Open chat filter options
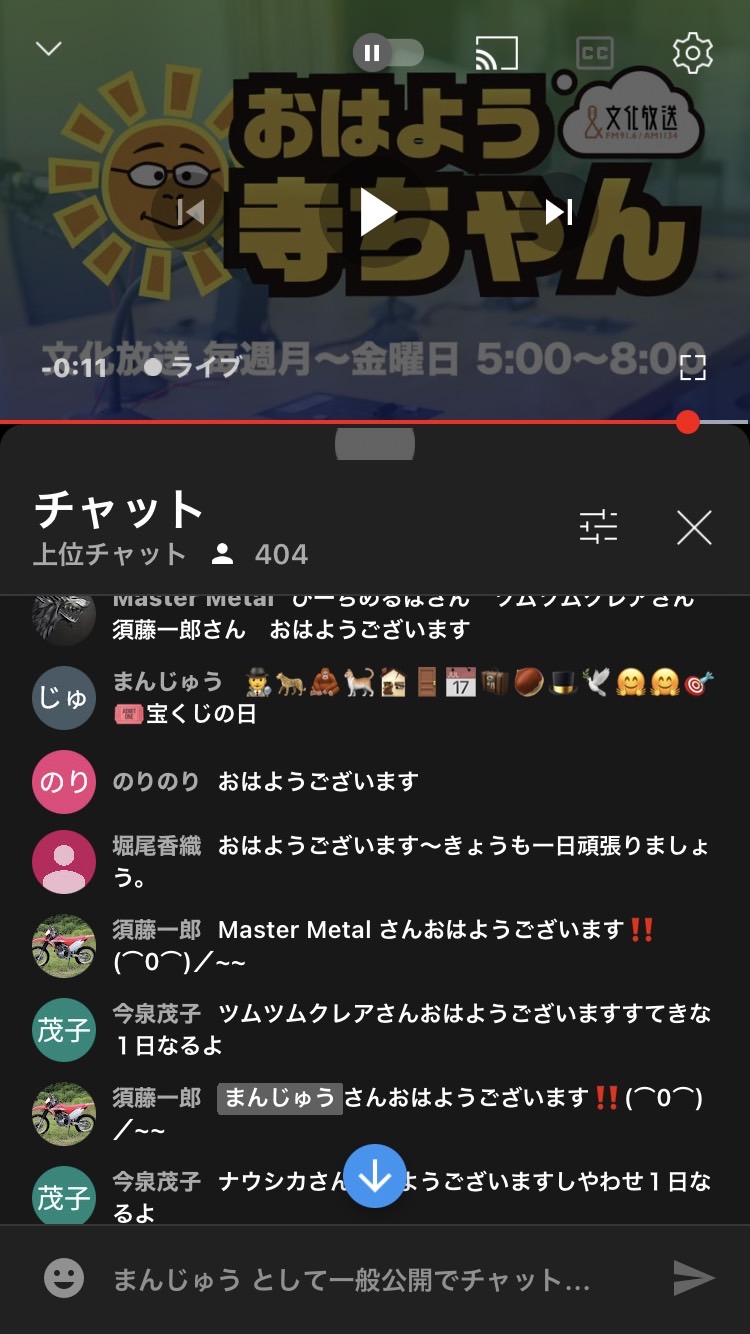Image resolution: width=750 pixels, height=1334 pixels. click(599, 526)
